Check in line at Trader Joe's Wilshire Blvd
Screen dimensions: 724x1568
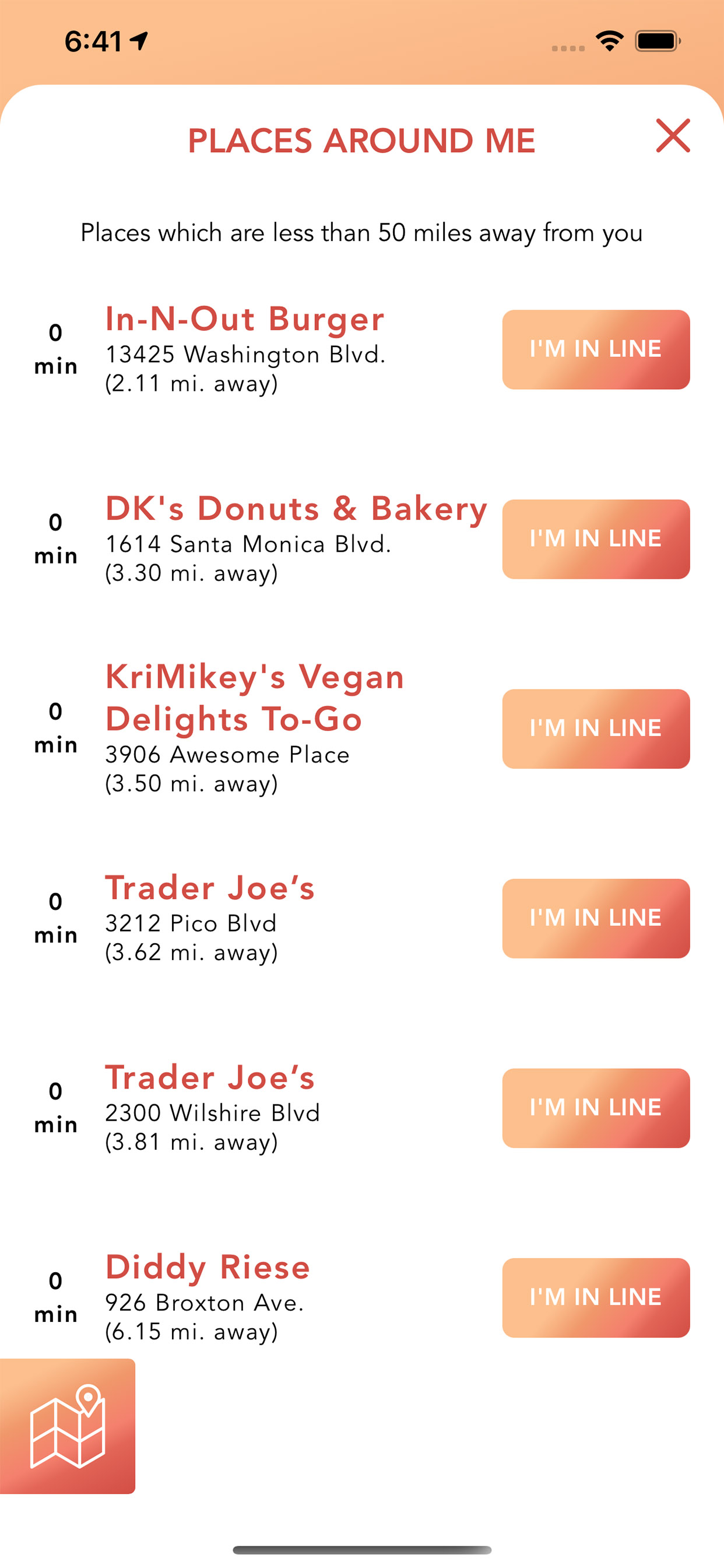pos(596,1108)
